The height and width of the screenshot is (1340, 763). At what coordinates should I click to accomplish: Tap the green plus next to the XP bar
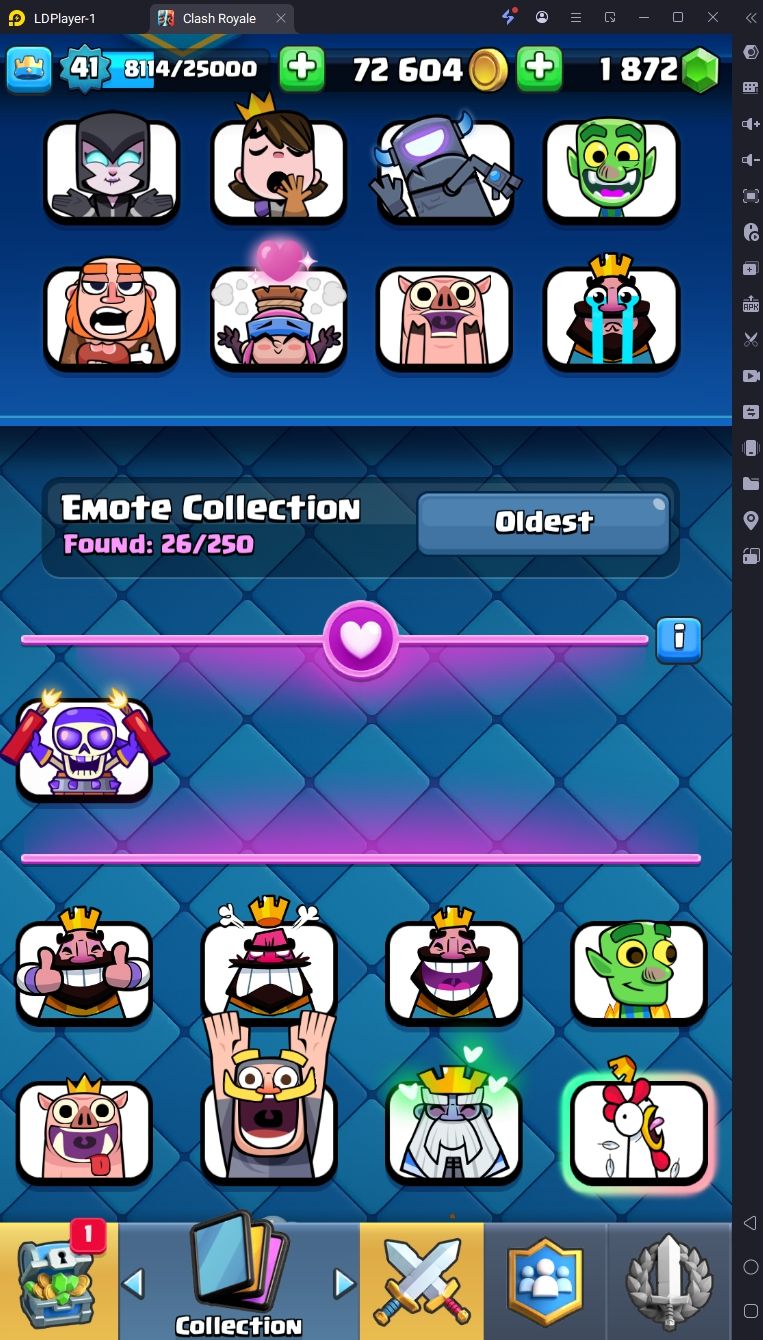coord(301,68)
